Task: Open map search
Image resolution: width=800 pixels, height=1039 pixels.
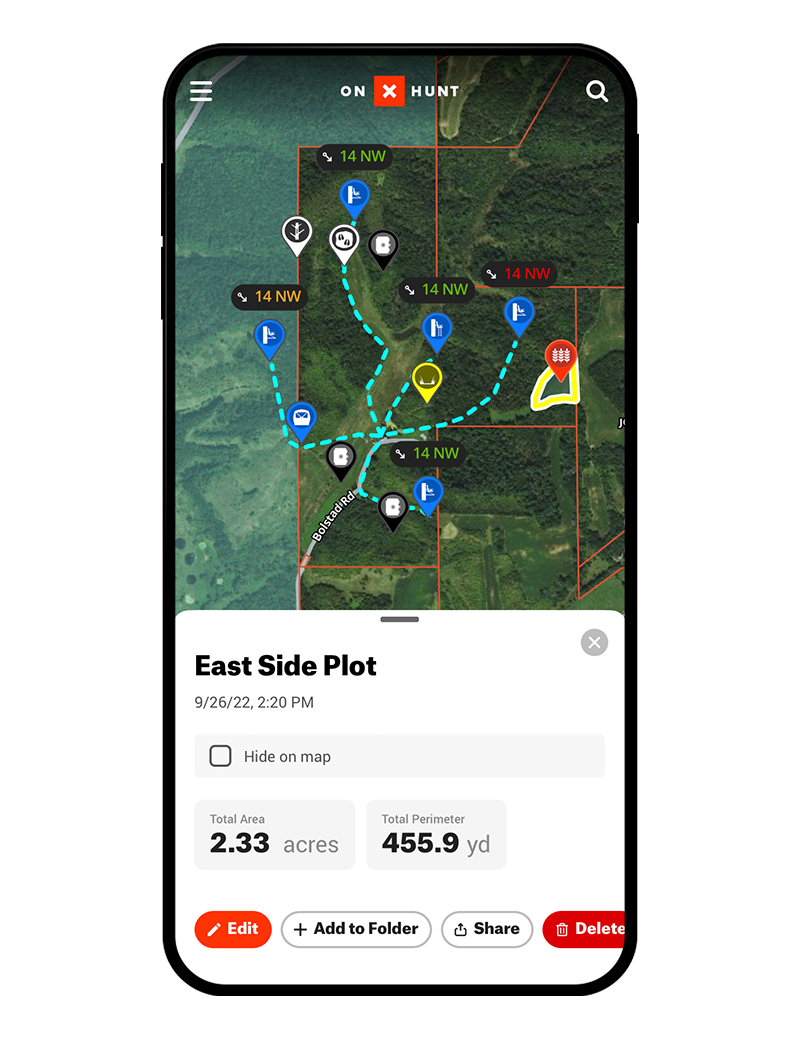Action: 597,92
